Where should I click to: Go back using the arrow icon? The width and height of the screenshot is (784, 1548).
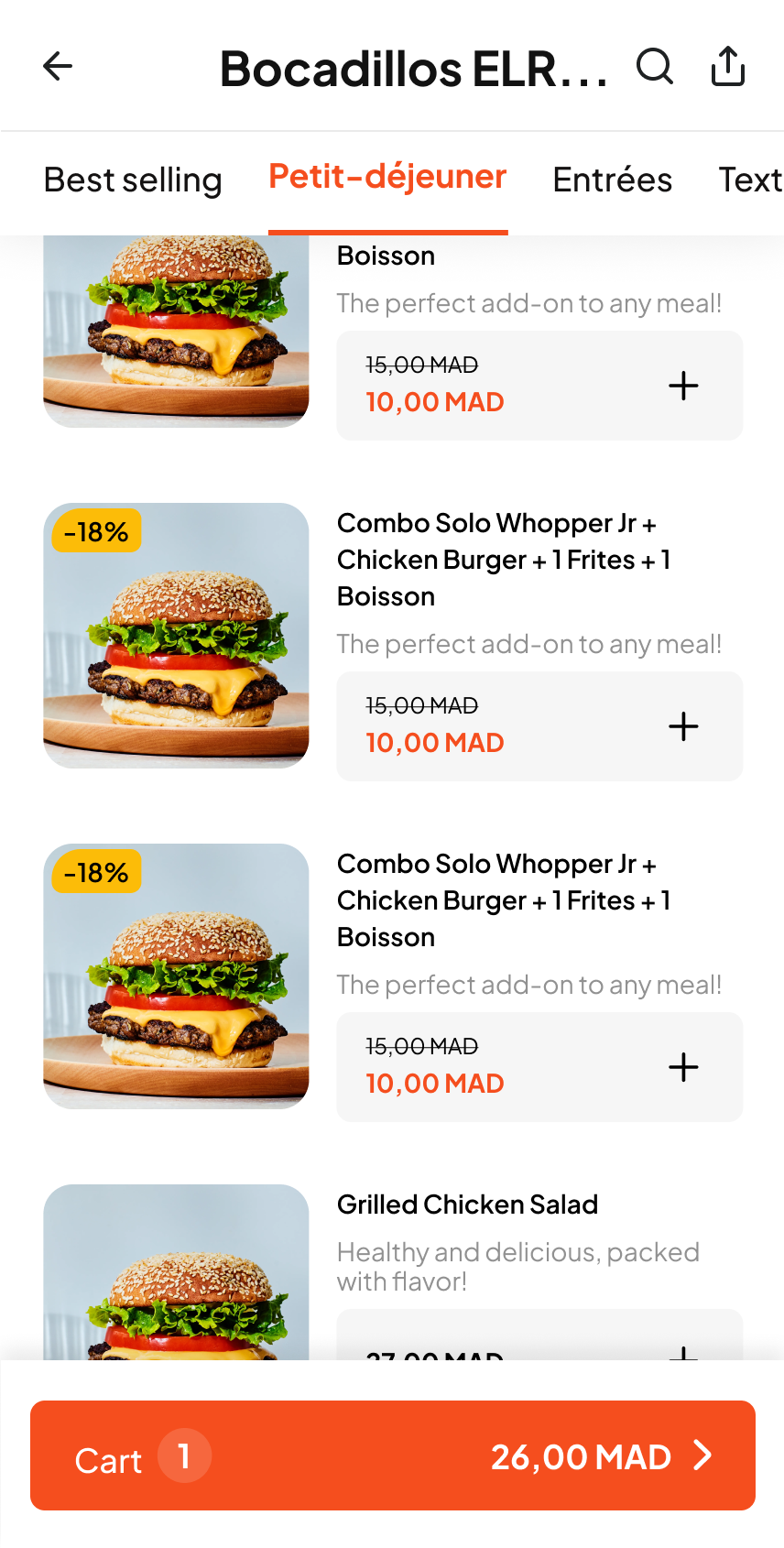(x=58, y=66)
